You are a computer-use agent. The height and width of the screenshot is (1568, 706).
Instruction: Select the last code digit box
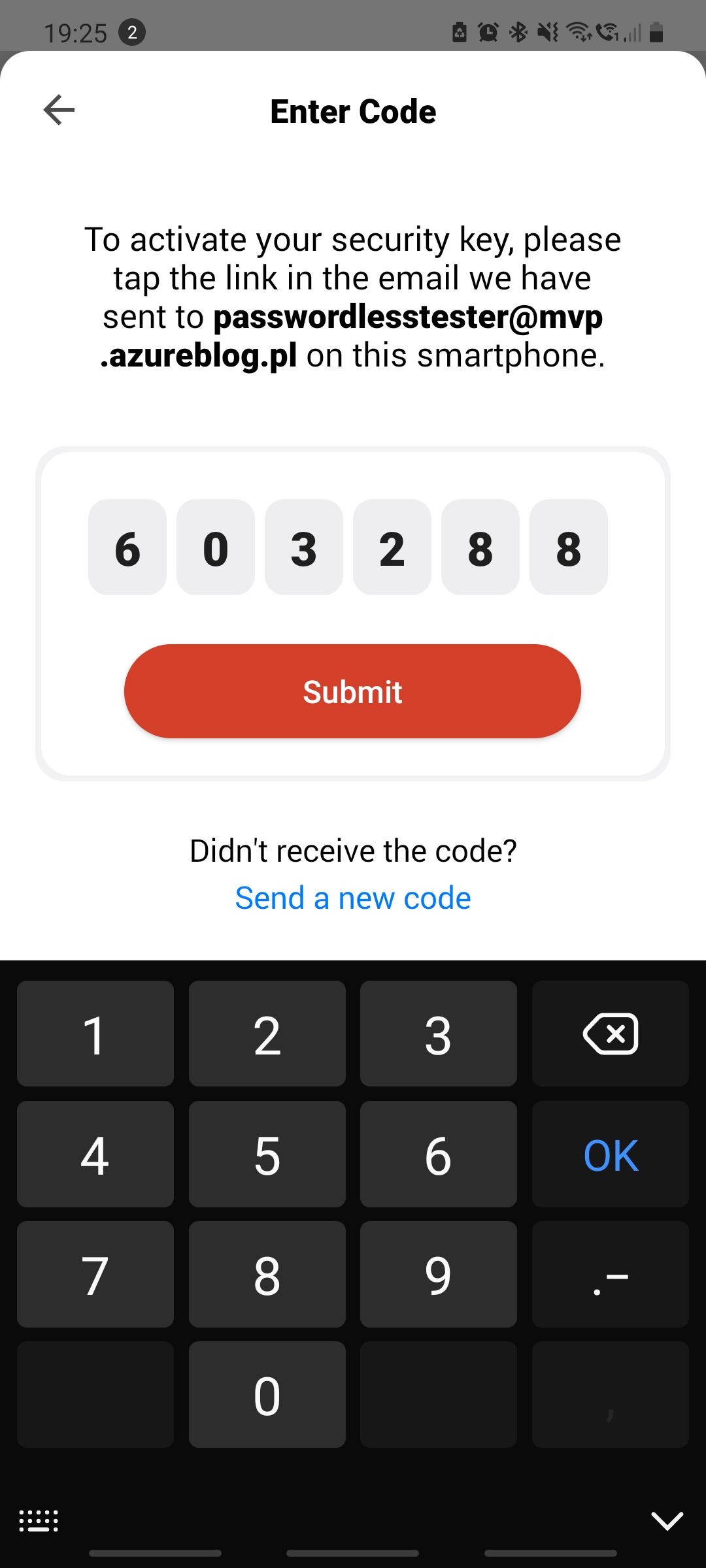568,547
